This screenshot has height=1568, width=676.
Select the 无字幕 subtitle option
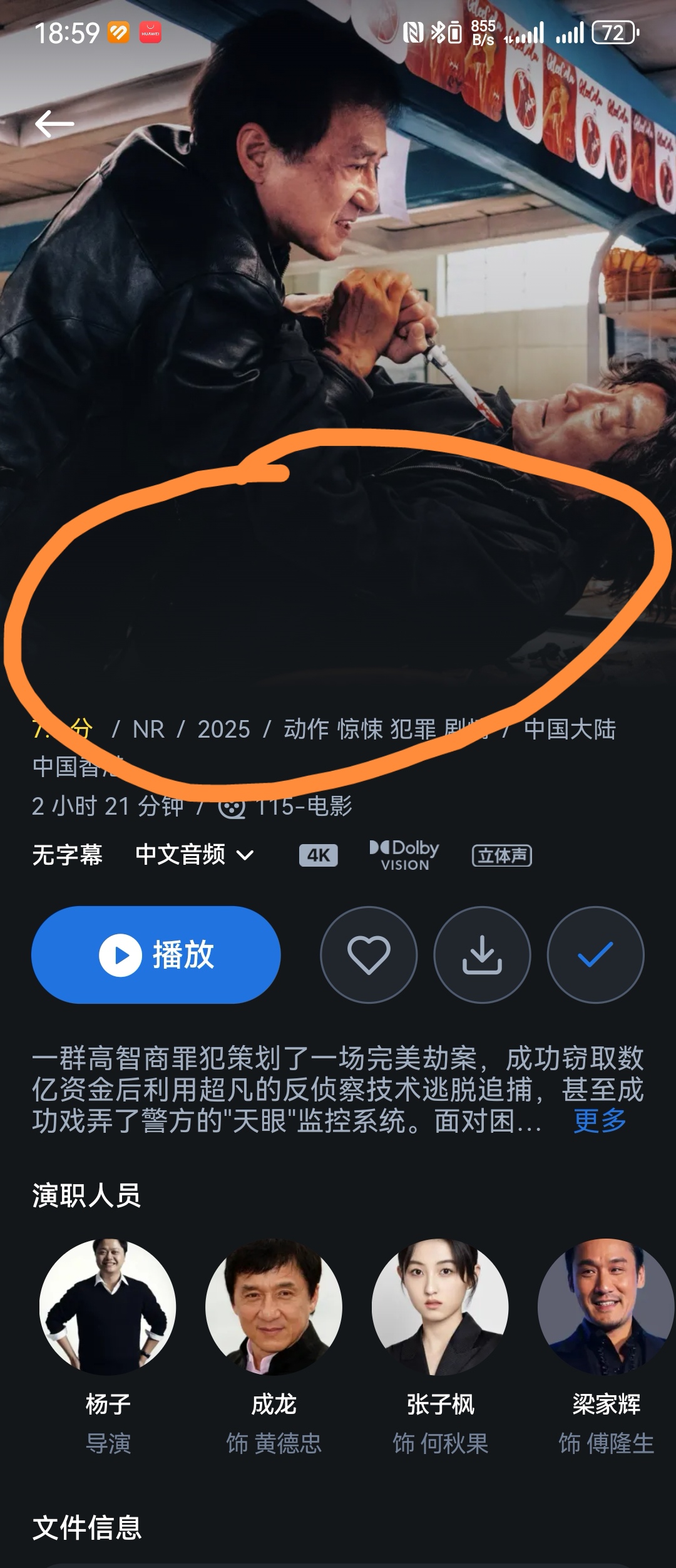[x=67, y=855]
